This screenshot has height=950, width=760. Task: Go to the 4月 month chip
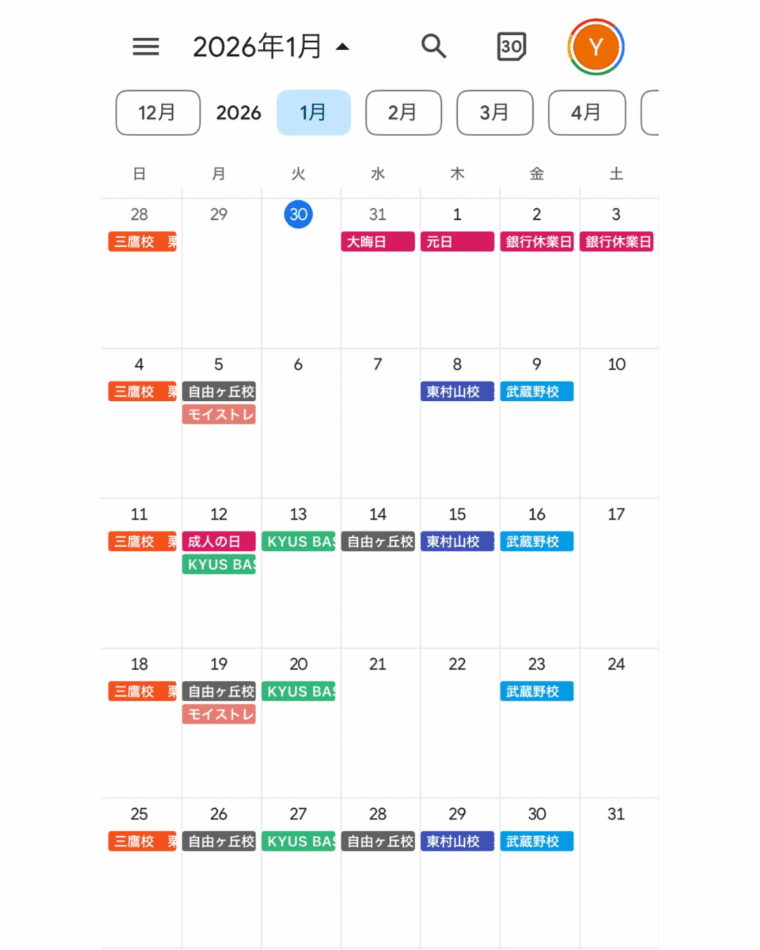[x=586, y=112]
